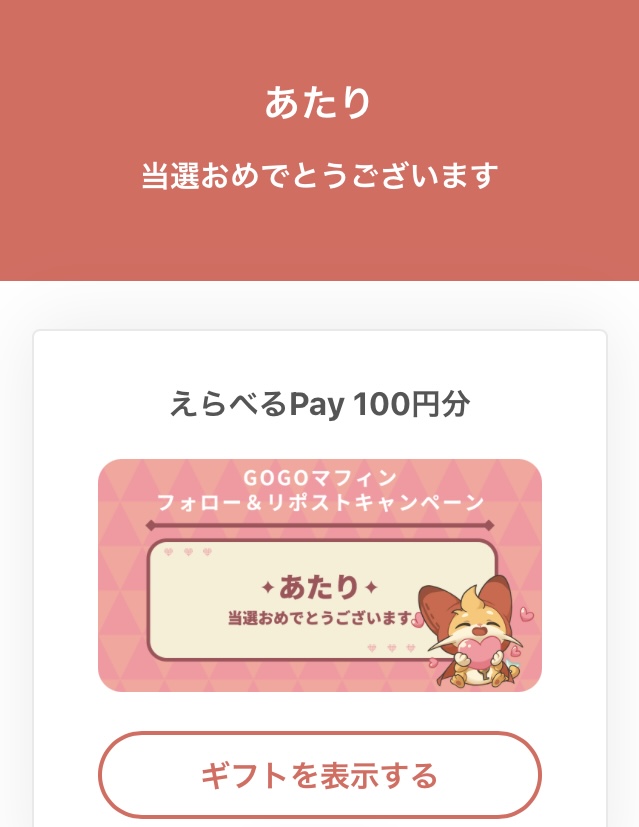Tap the ギフトを表示する button
The height and width of the screenshot is (827, 639).
319,775
